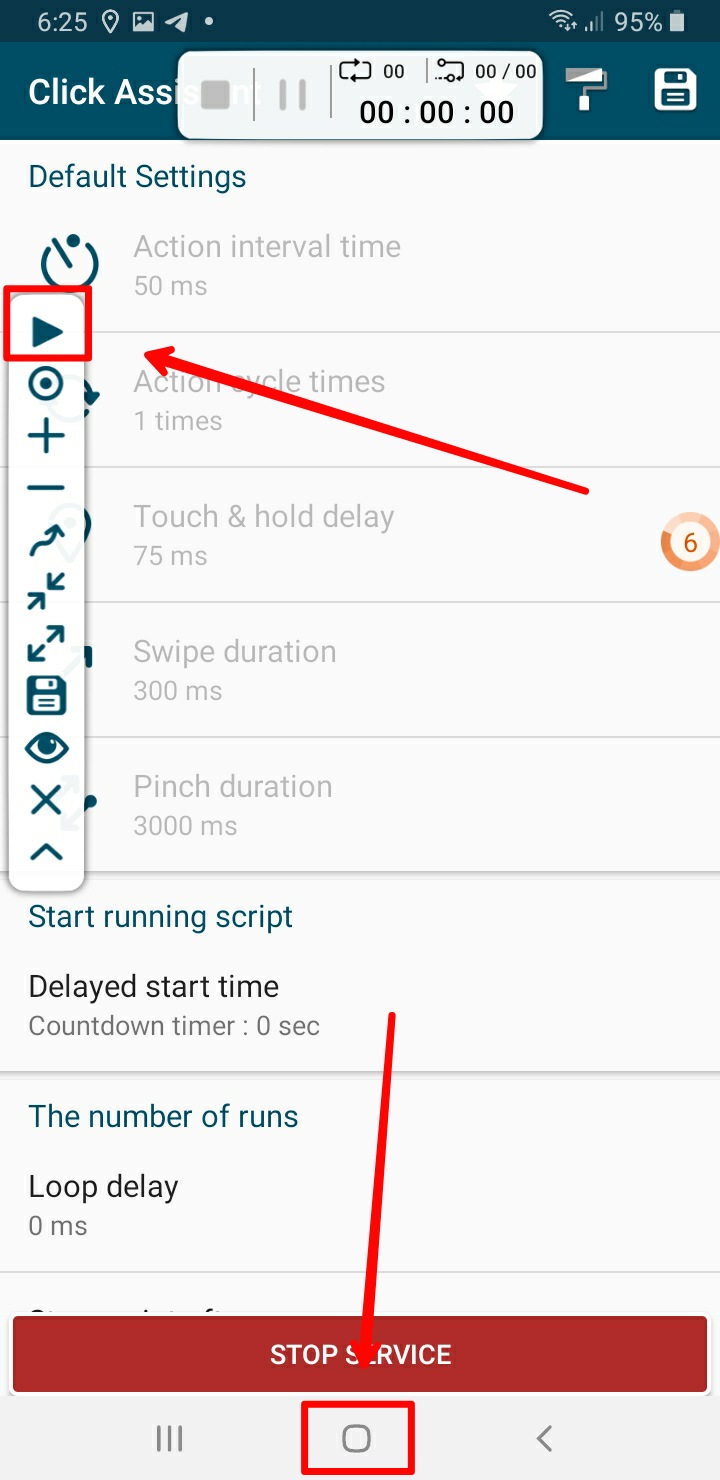The image size is (720, 1480).
Task: Collapse the floating panel with the up chevron
Action: (x=47, y=852)
